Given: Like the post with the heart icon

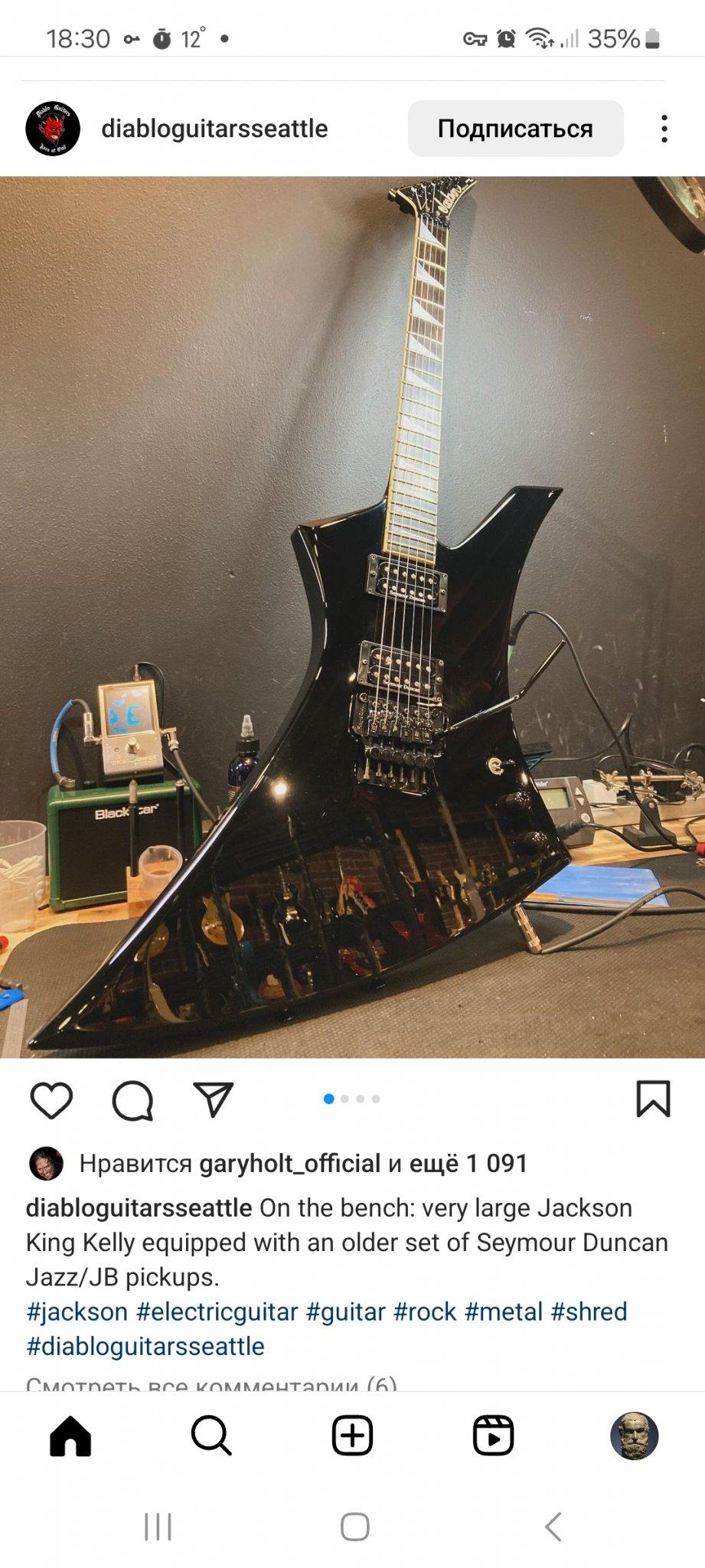Looking at the screenshot, I should 51,1100.
